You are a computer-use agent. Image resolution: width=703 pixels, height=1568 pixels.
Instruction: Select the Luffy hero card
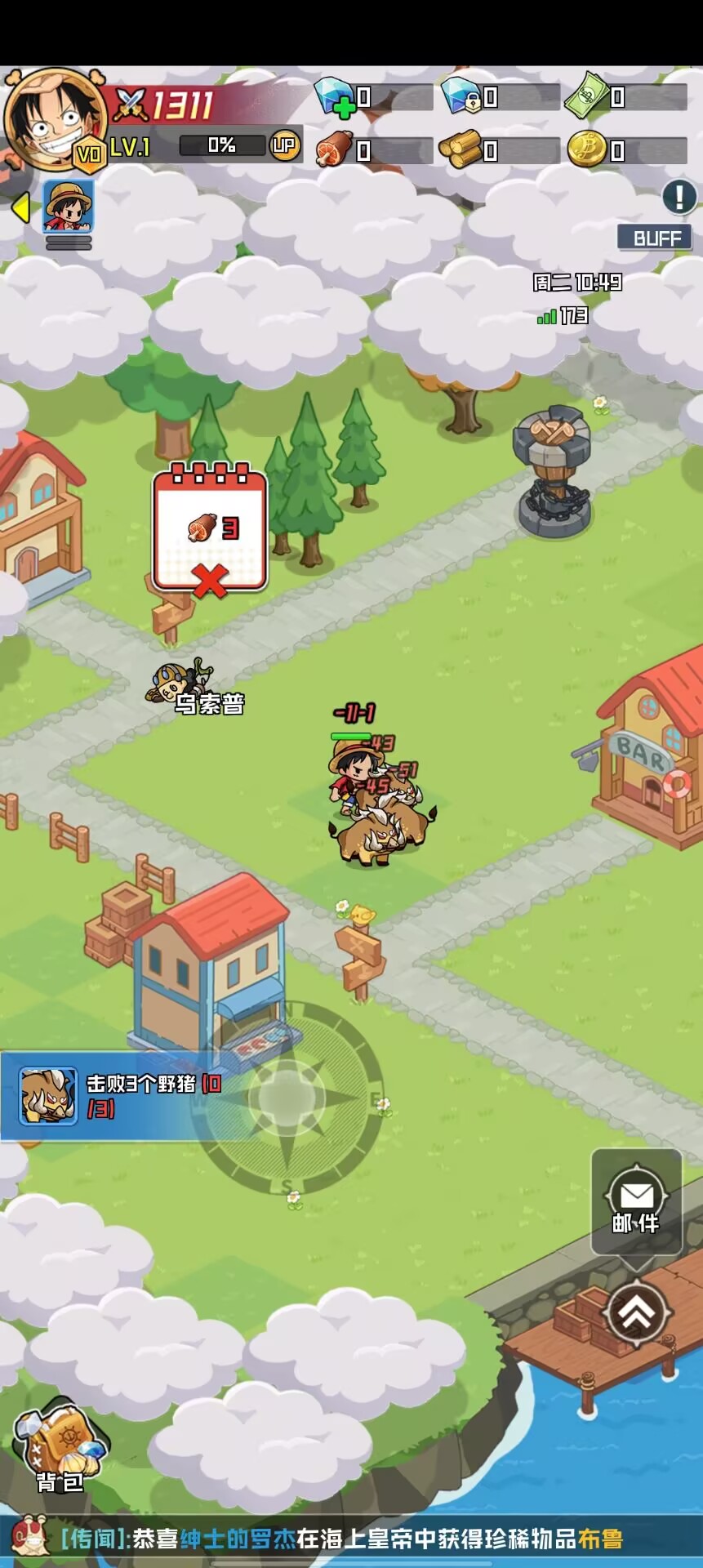click(x=69, y=207)
